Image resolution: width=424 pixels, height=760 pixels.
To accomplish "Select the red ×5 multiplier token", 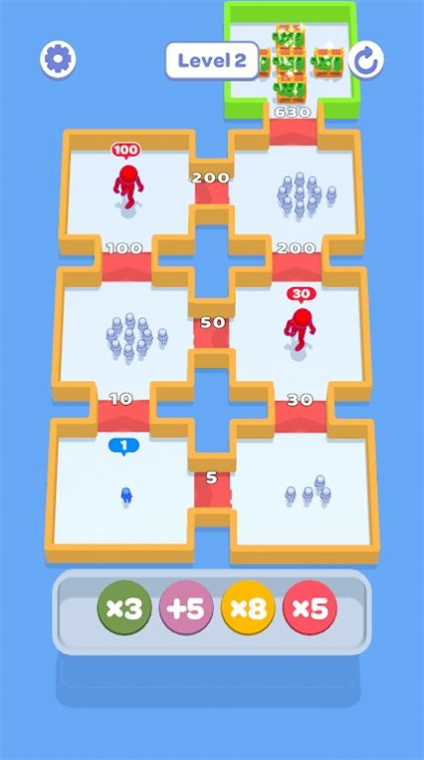I will [310, 609].
